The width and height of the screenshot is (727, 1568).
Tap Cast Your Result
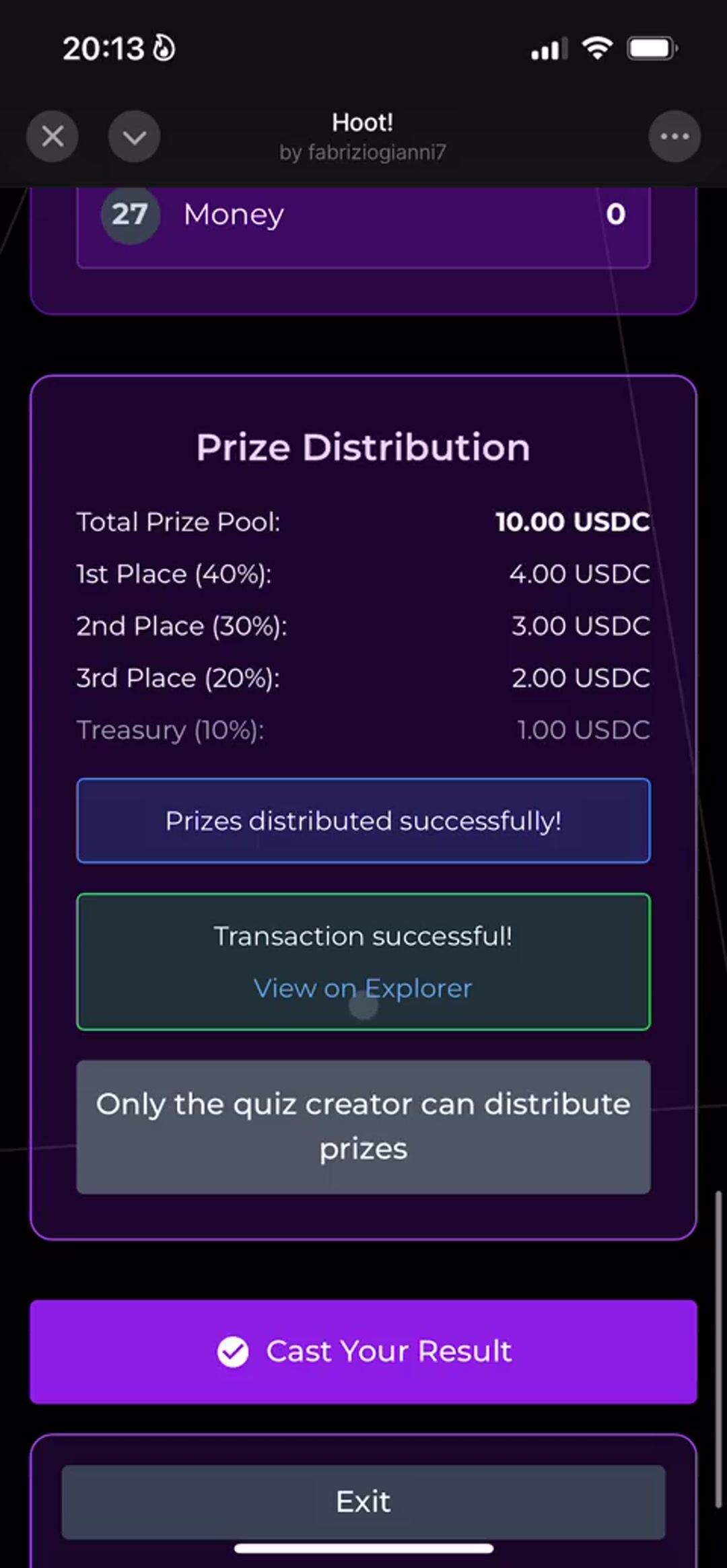[363, 1351]
